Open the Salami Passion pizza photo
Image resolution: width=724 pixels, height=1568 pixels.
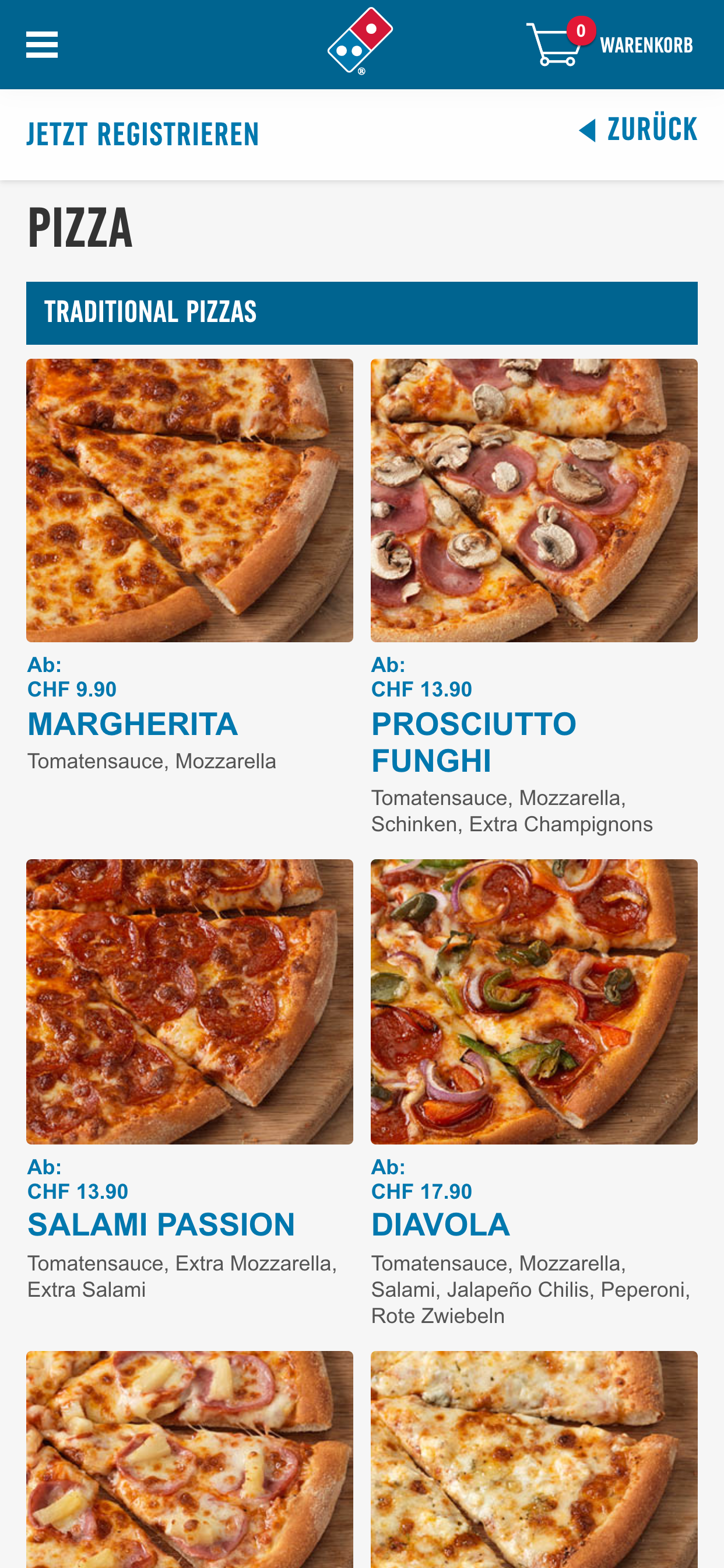click(x=189, y=1002)
